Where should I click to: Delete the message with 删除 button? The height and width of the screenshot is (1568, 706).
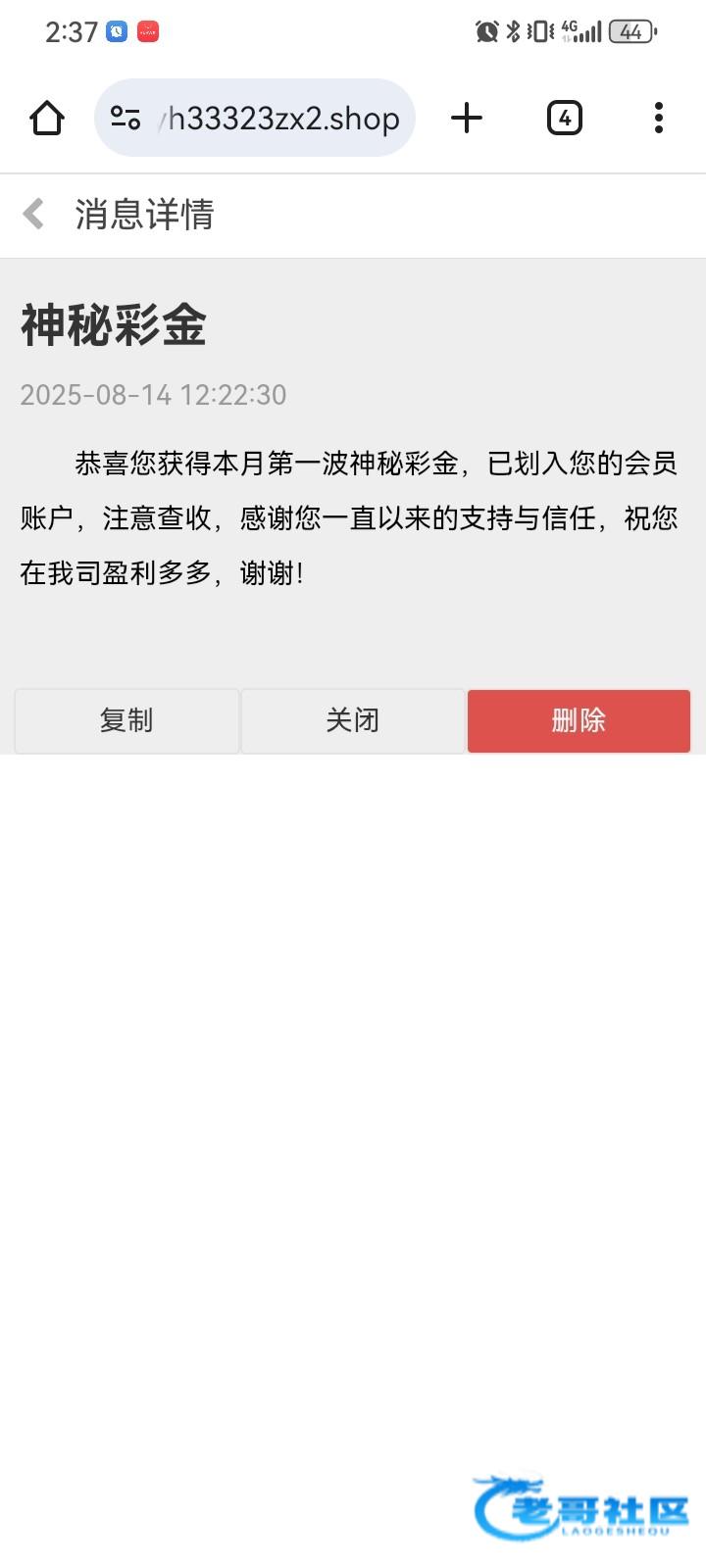pyautogui.click(x=579, y=721)
